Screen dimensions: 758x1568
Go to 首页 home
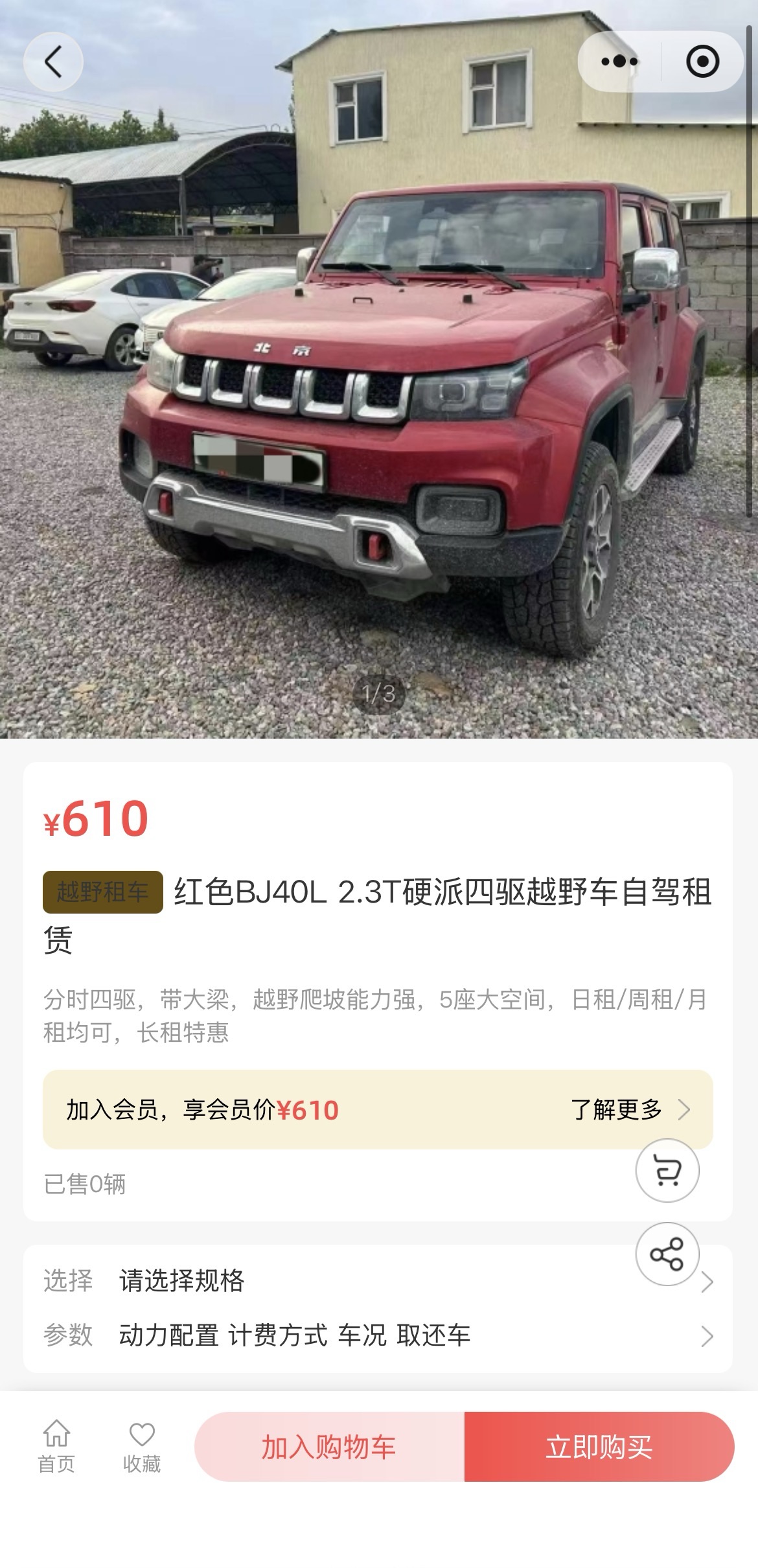56,1446
